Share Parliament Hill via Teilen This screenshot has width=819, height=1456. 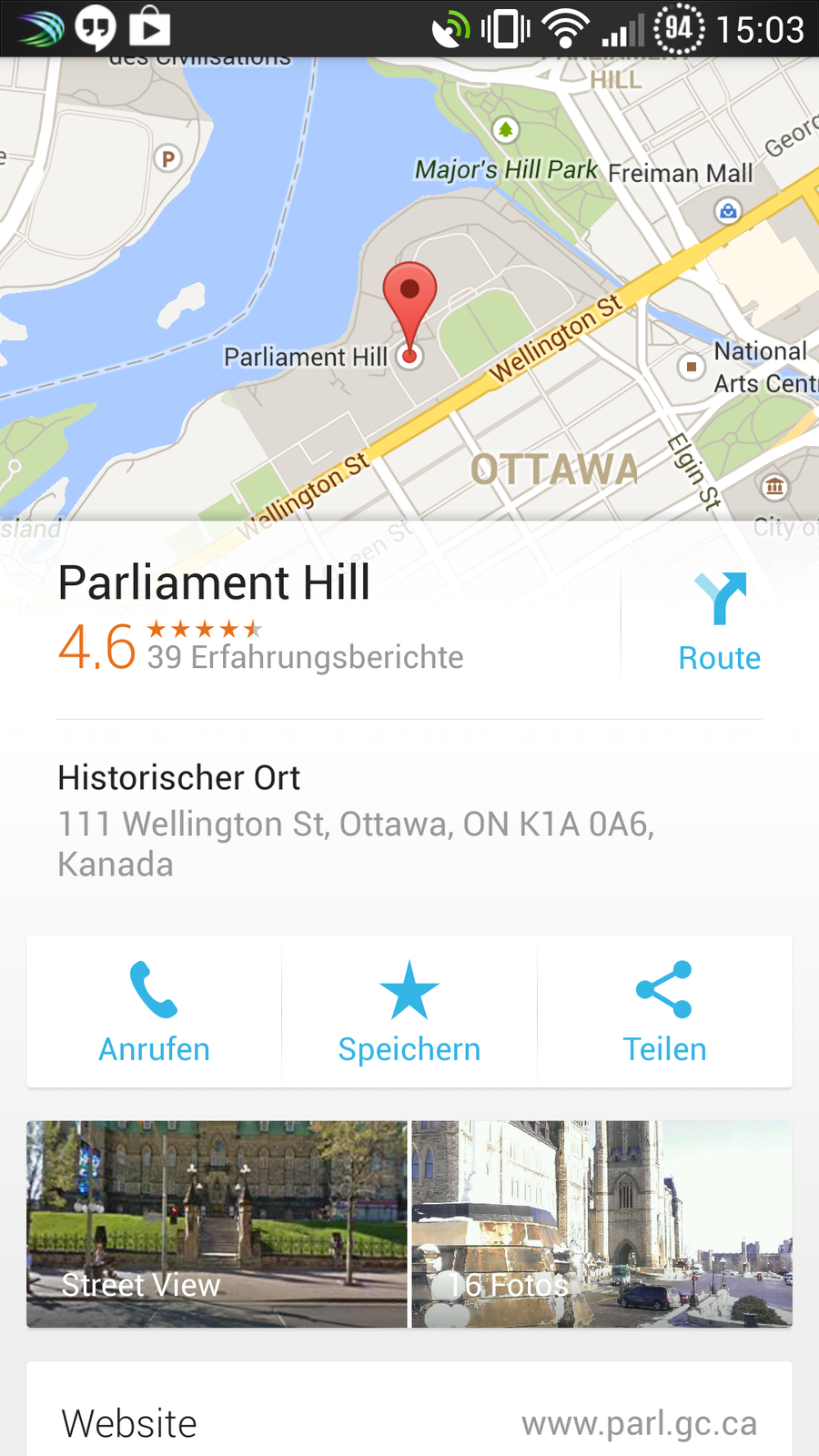(x=664, y=1012)
